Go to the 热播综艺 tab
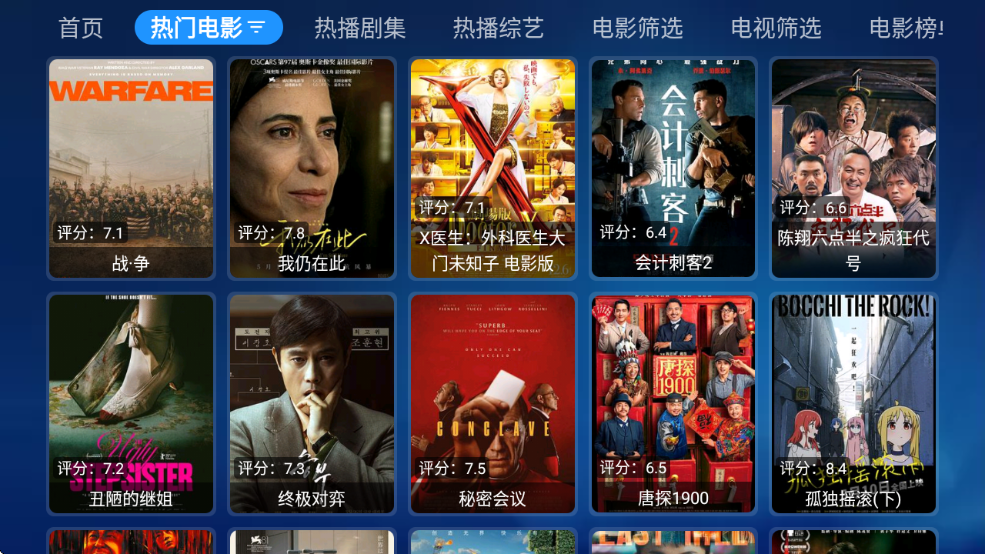Screen dimensions: 985x554 point(498,28)
